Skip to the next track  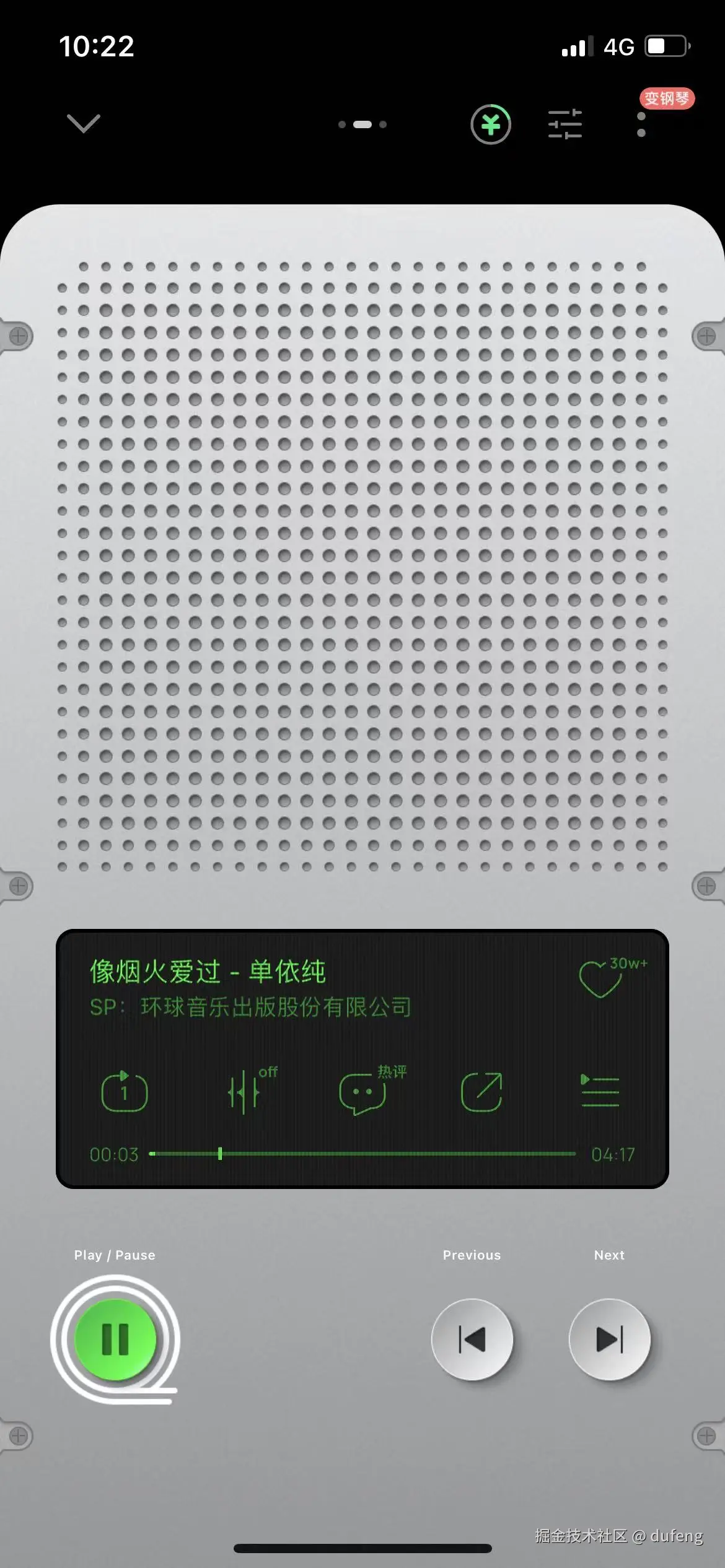(610, 1339)
